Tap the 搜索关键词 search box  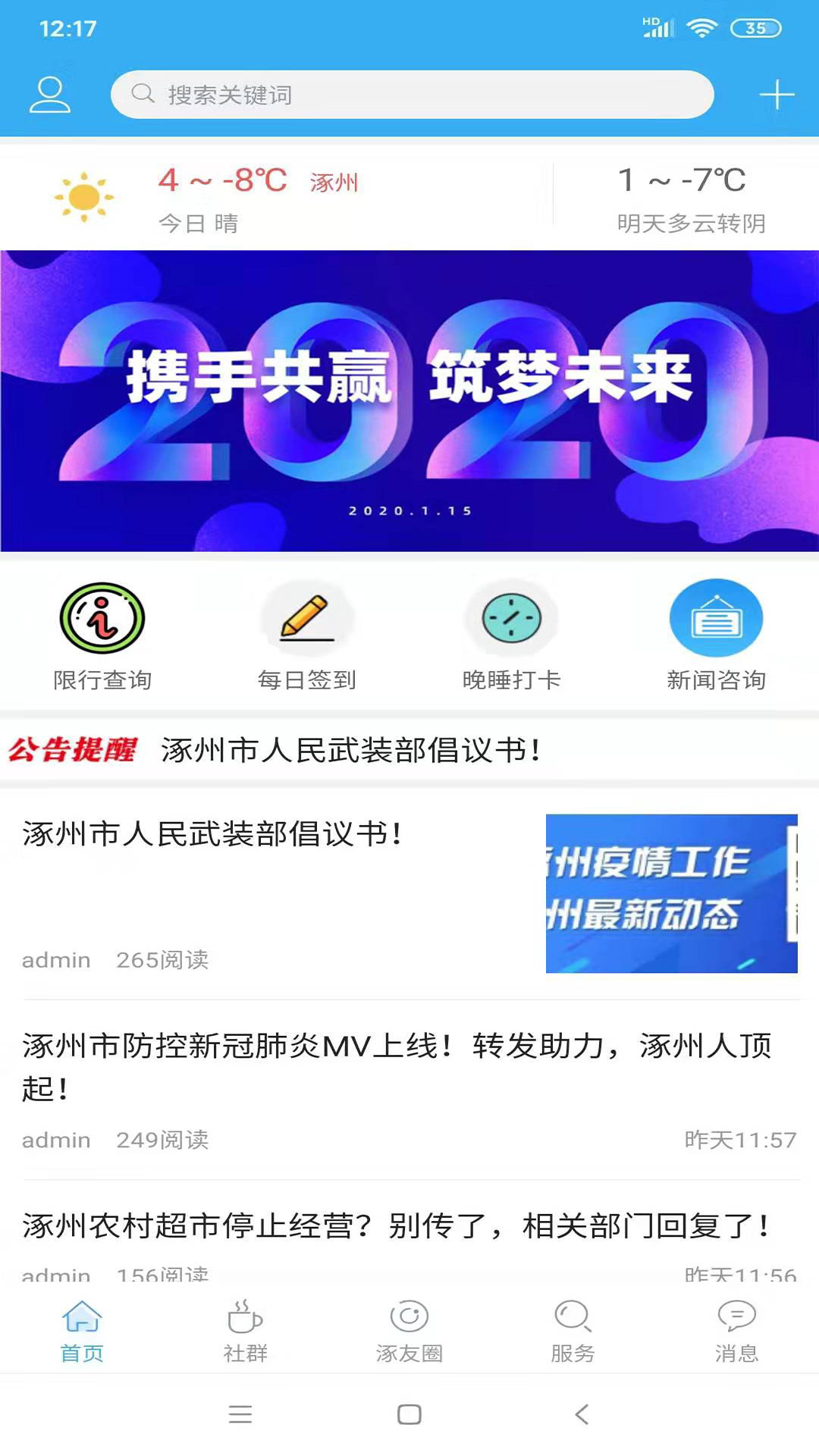click(412, 95)
